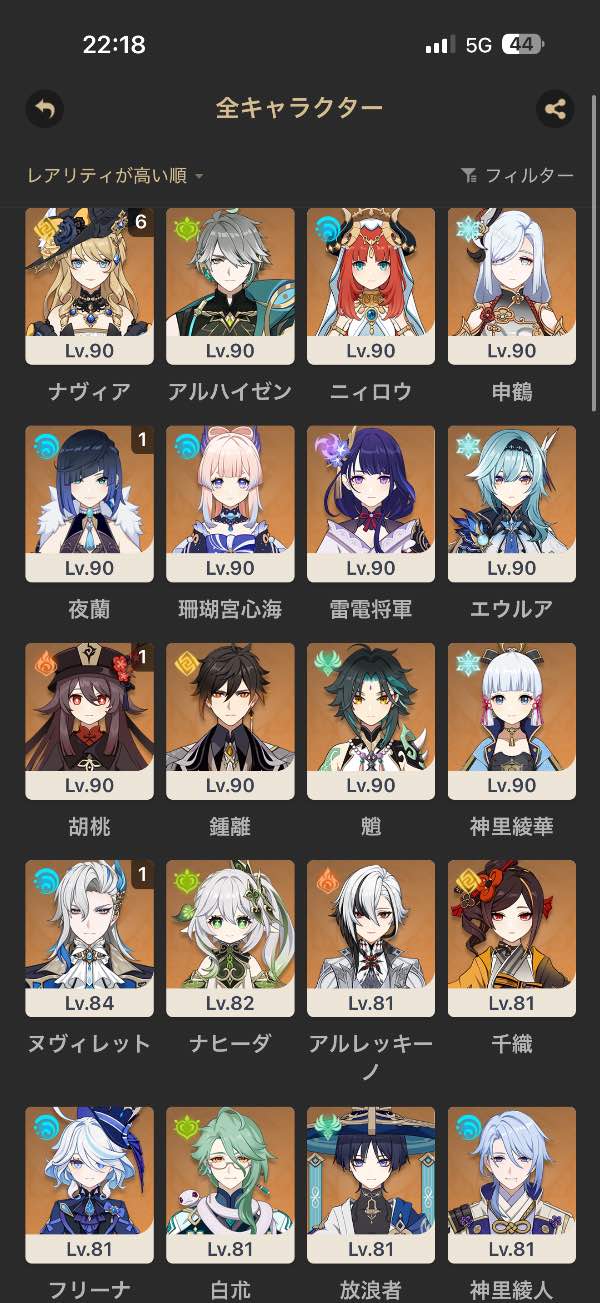Screen dimensions: 600x1303
Task: Open 珊瑚宮心海 character card
Action: click(230, 503)
